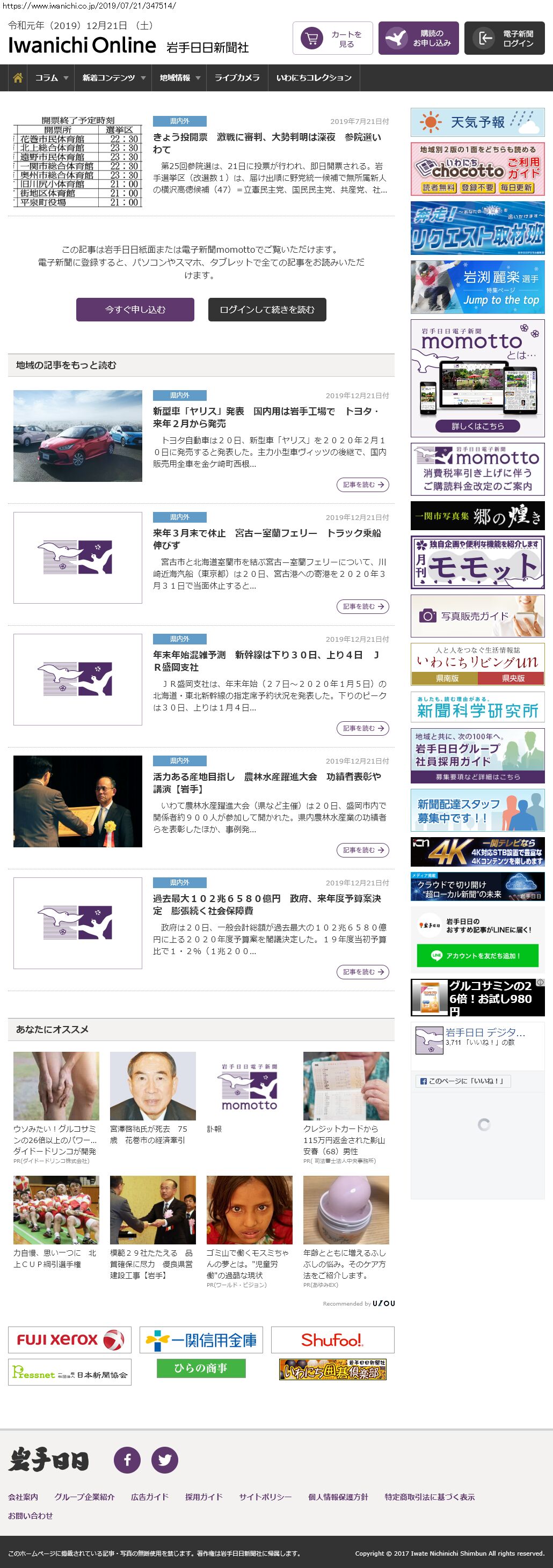The width and height of the screenshot is (553, 1568).
Task: Tap 今すぐ申し込む button
Action: (x=135, y=309)
